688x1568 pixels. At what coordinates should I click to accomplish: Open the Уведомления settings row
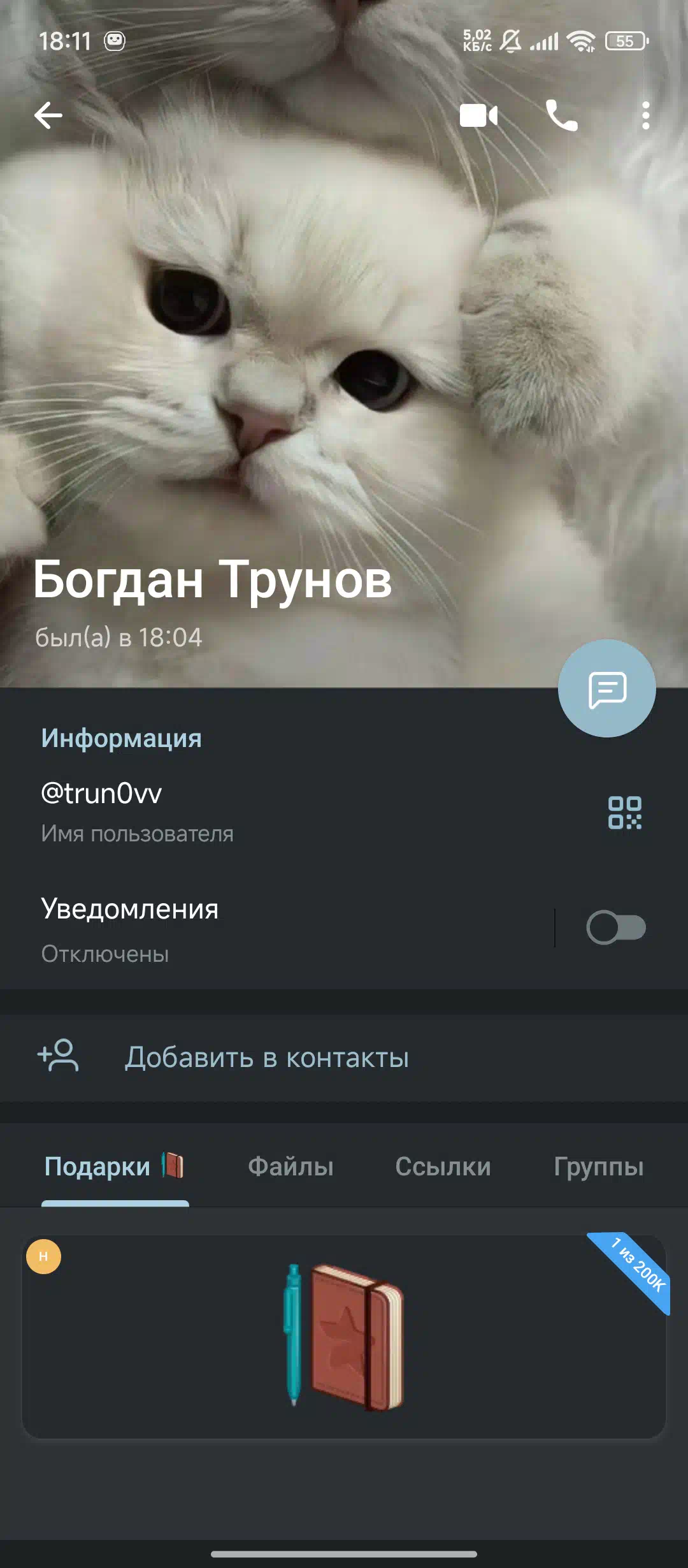(x=277, y=930)
